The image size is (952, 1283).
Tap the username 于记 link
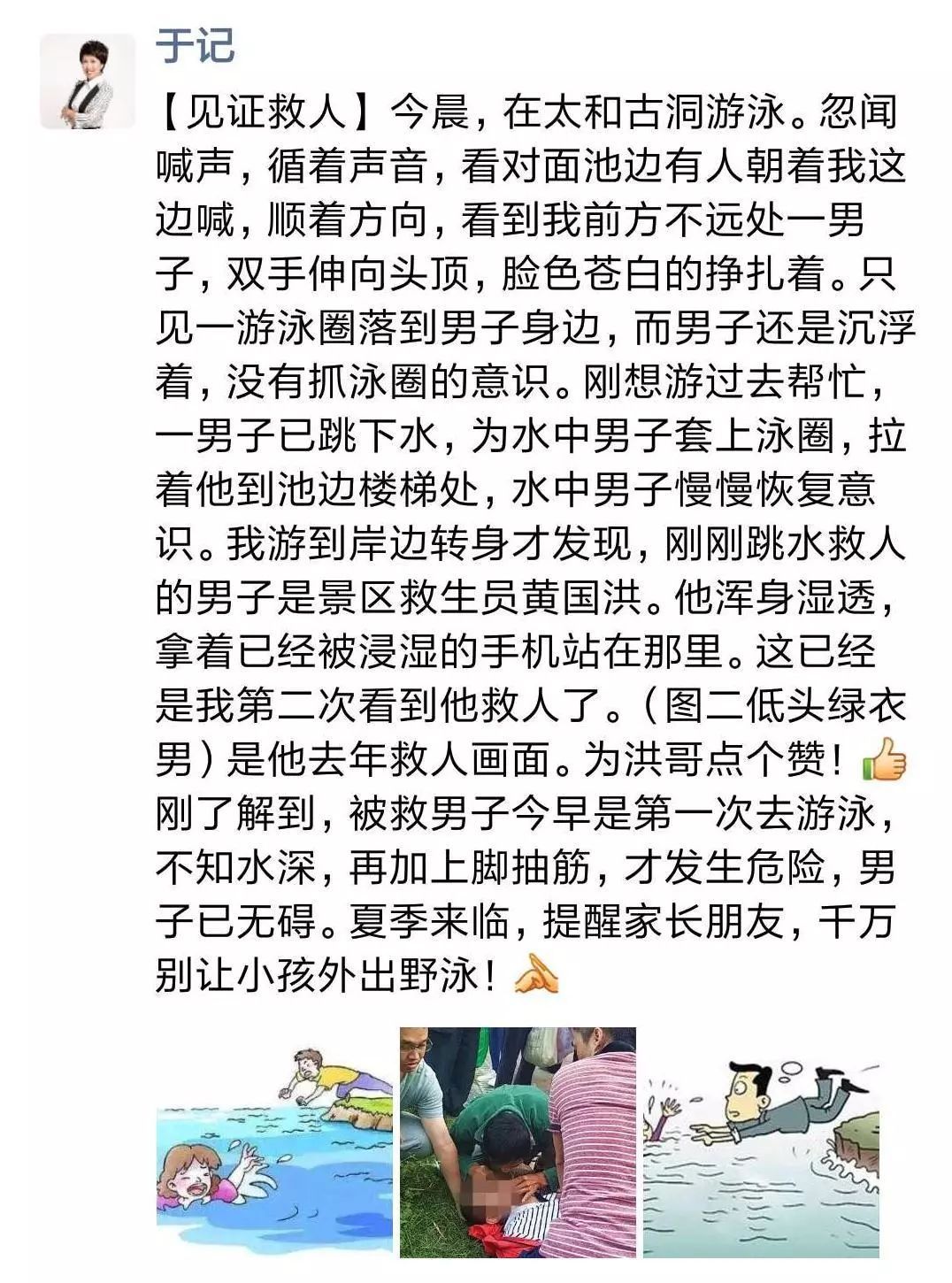tap(196, 44)
